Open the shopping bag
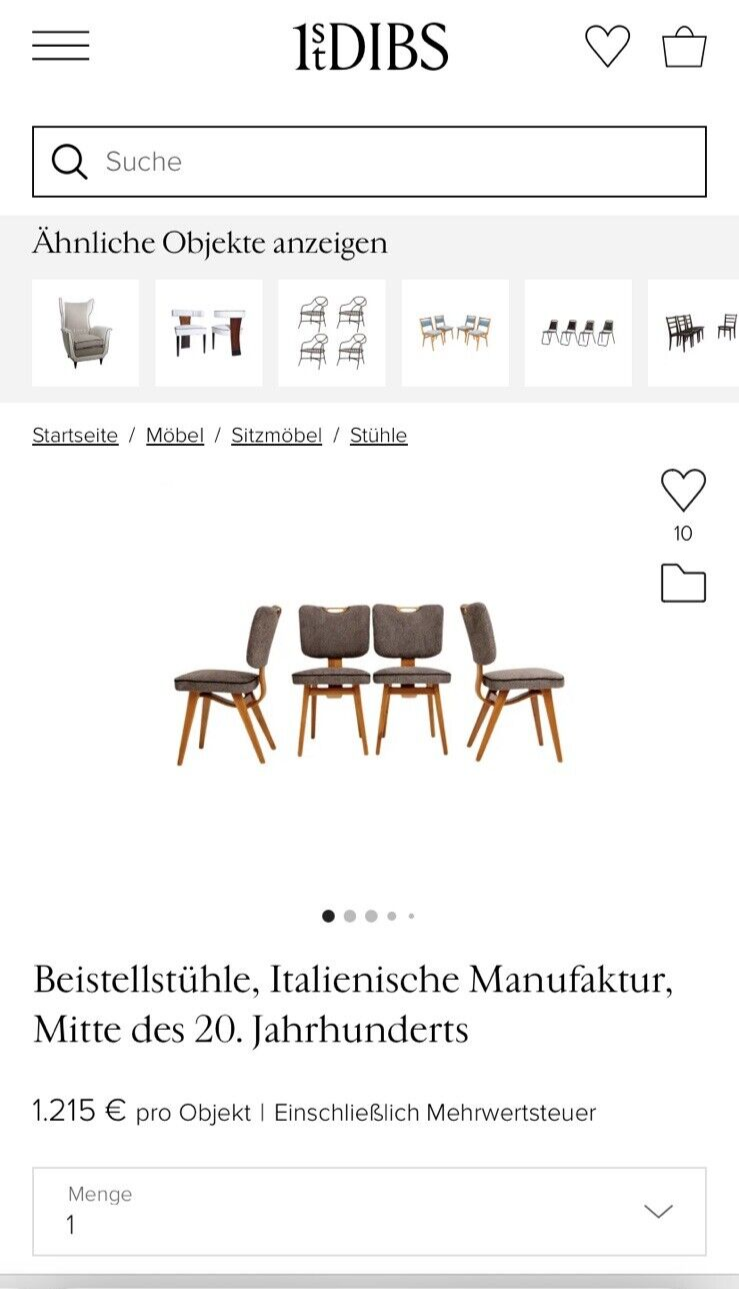 click(x=683, y=46)
